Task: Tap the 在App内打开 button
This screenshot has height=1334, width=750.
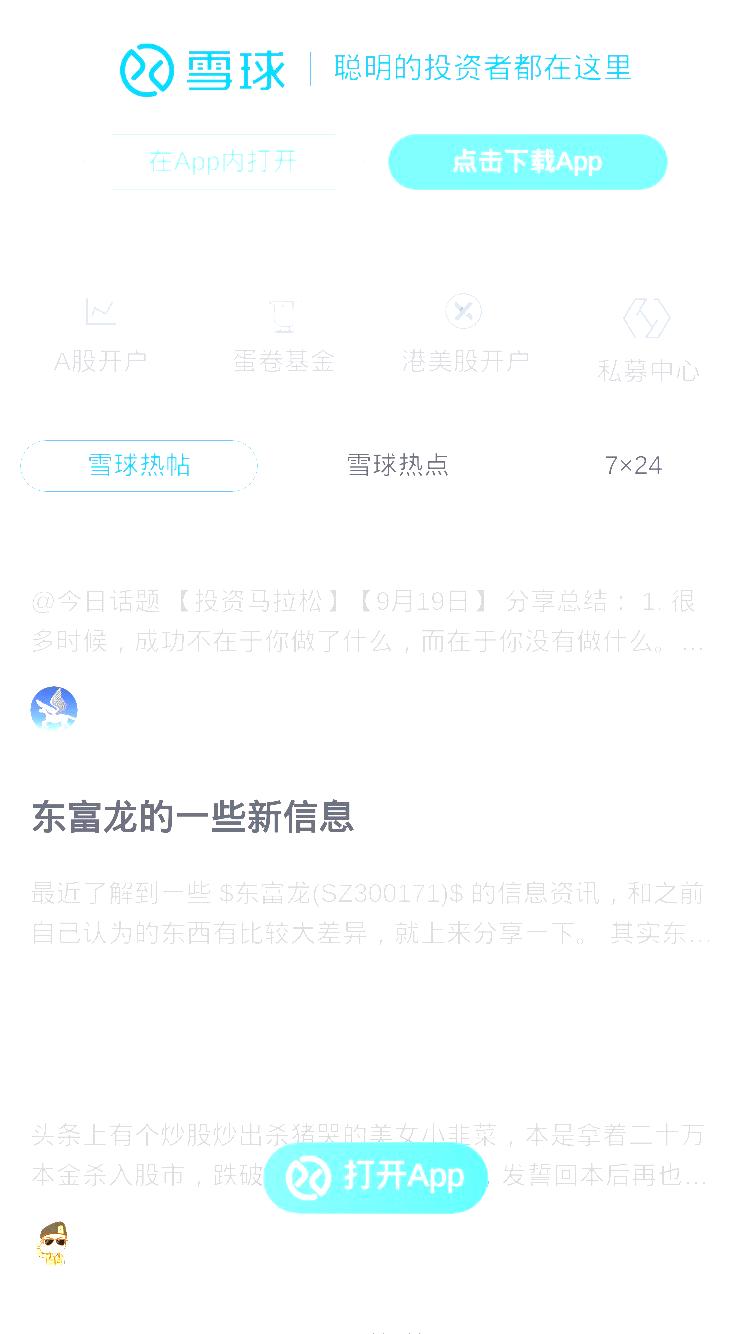Action: [x=223, y=162]
